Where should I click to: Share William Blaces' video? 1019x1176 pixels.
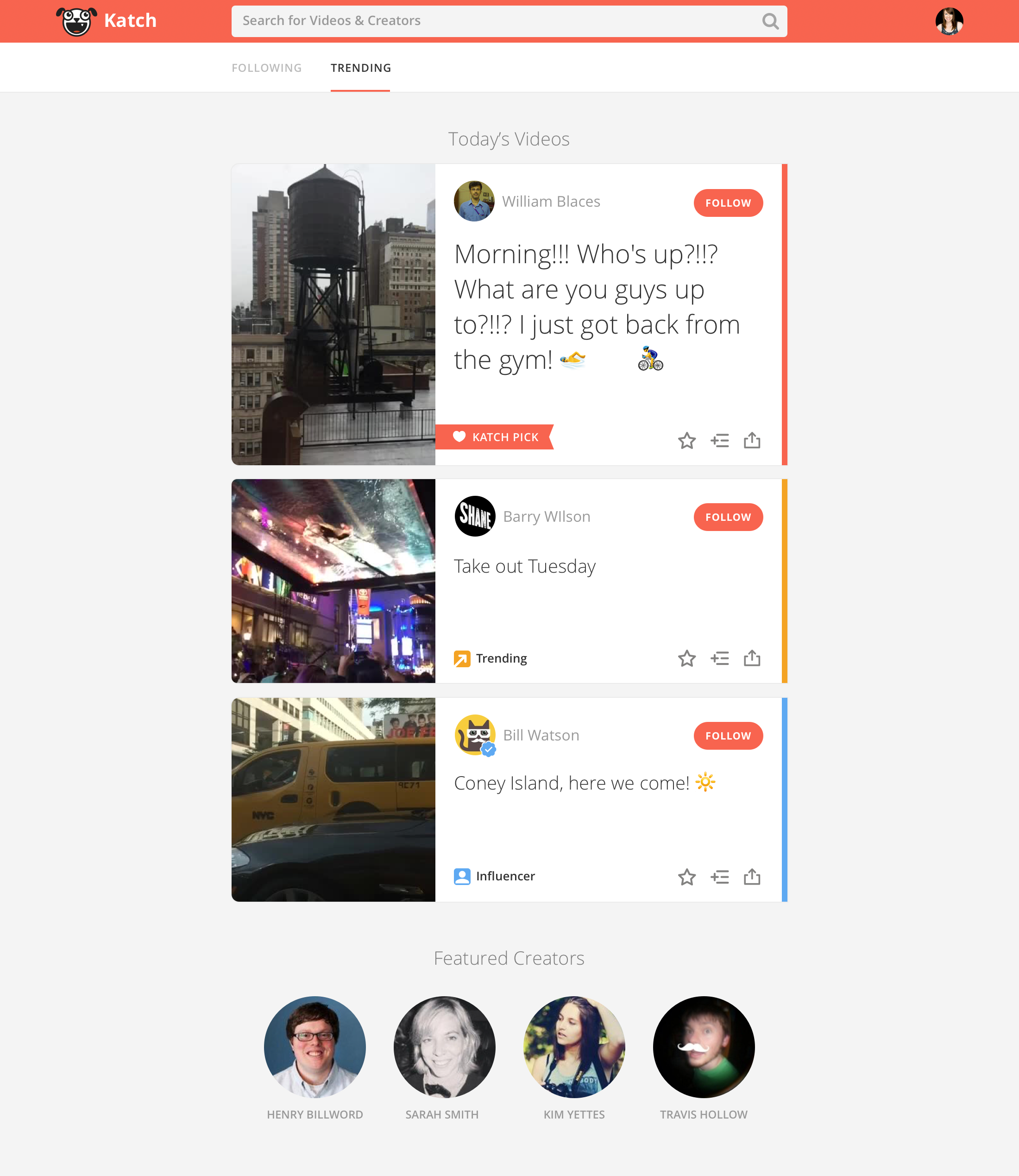coord(751,440)
